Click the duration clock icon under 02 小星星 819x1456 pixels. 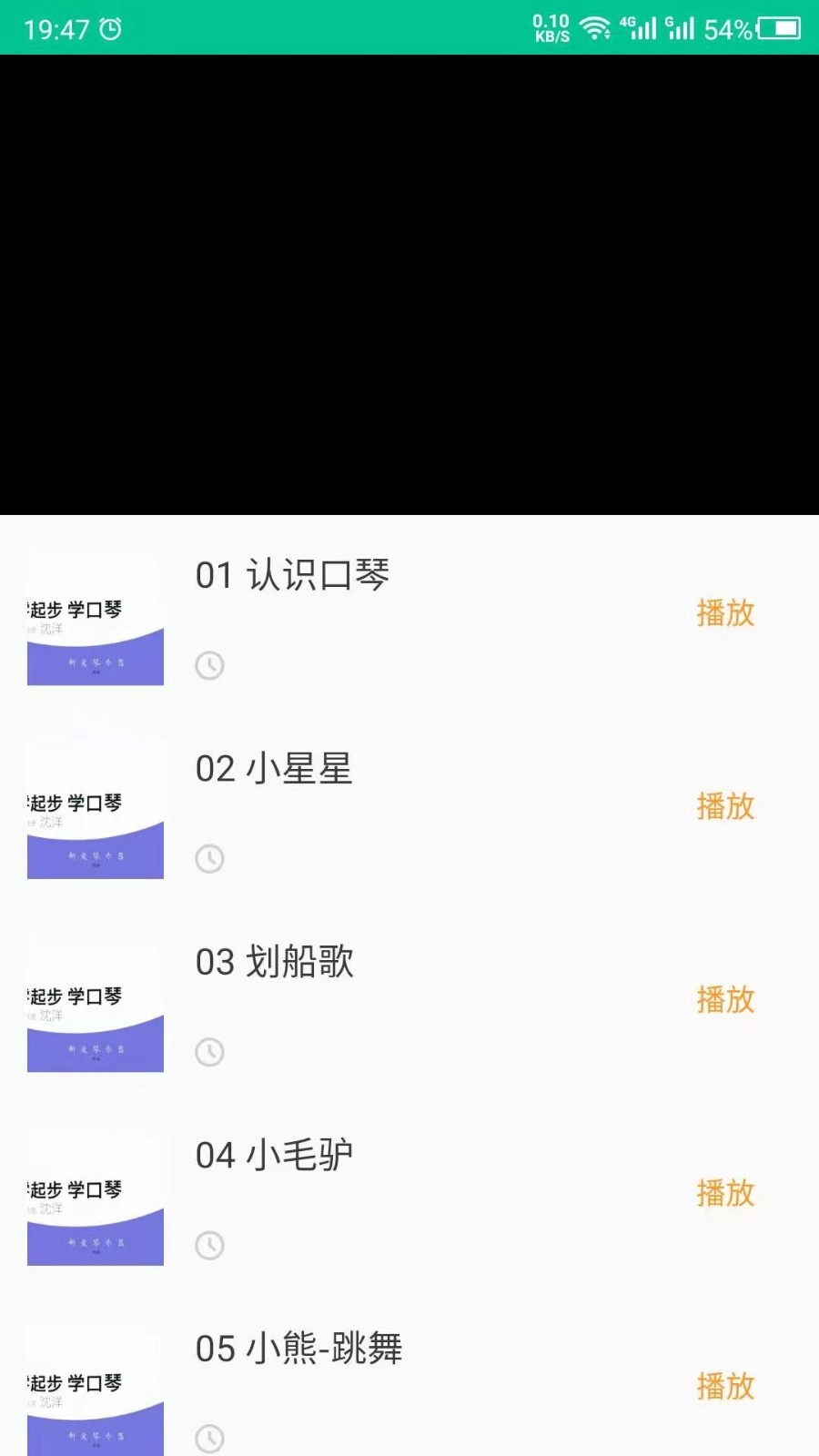[x=209, y=858]
